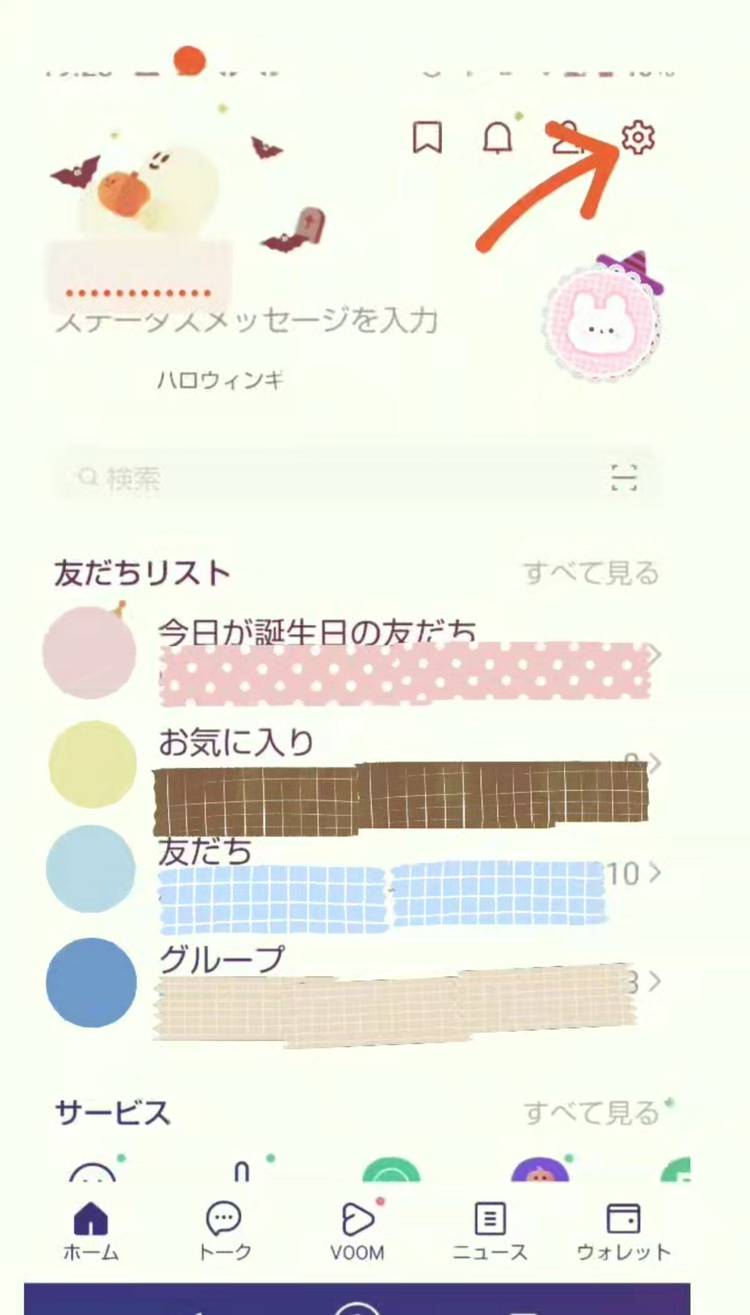Switch to the ウォレット tab
Viewport: 750px width, 1315px height.
tap(623, 1231)
